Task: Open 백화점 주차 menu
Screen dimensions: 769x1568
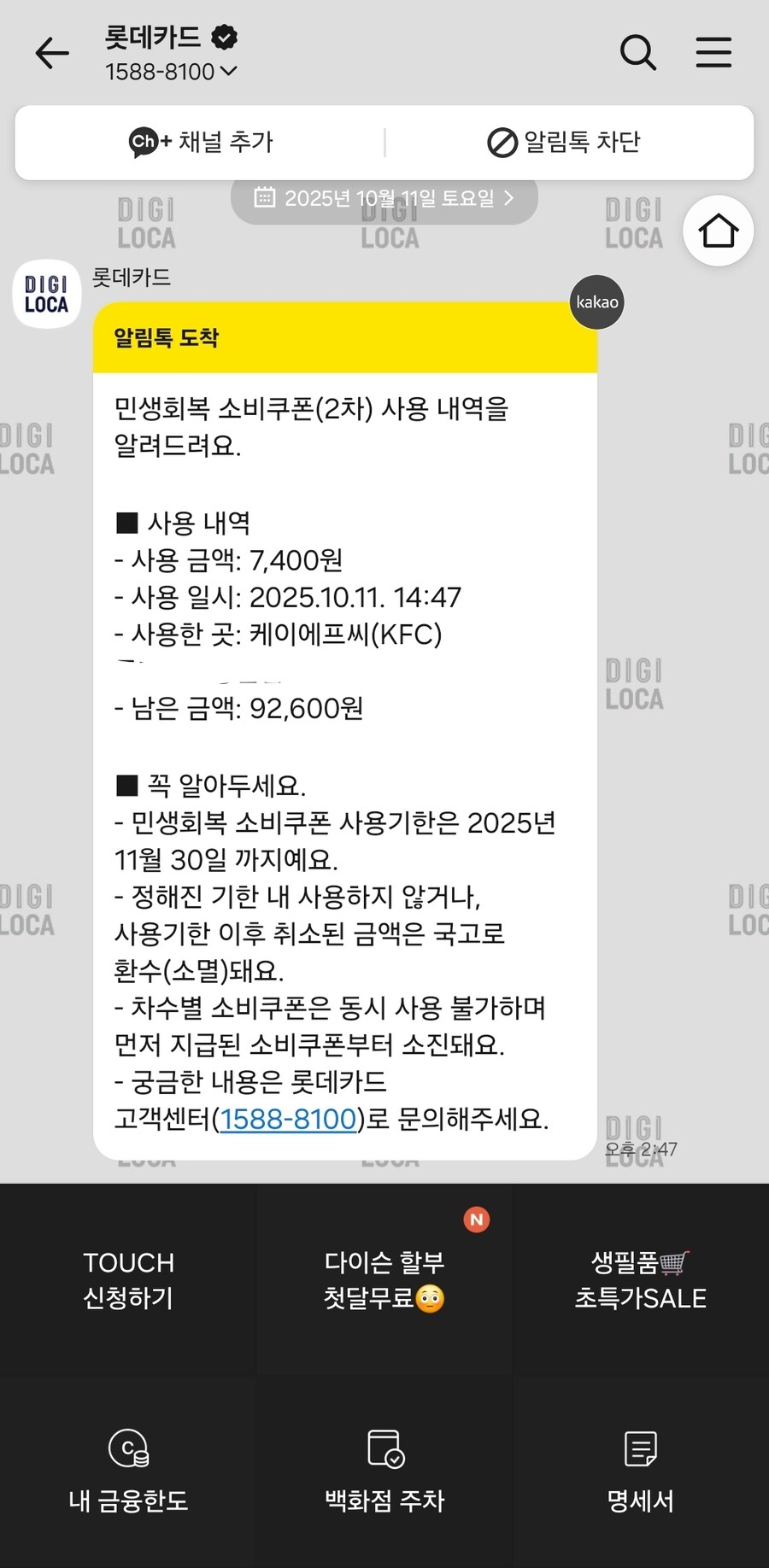Action: click(x=384, y=1471)
